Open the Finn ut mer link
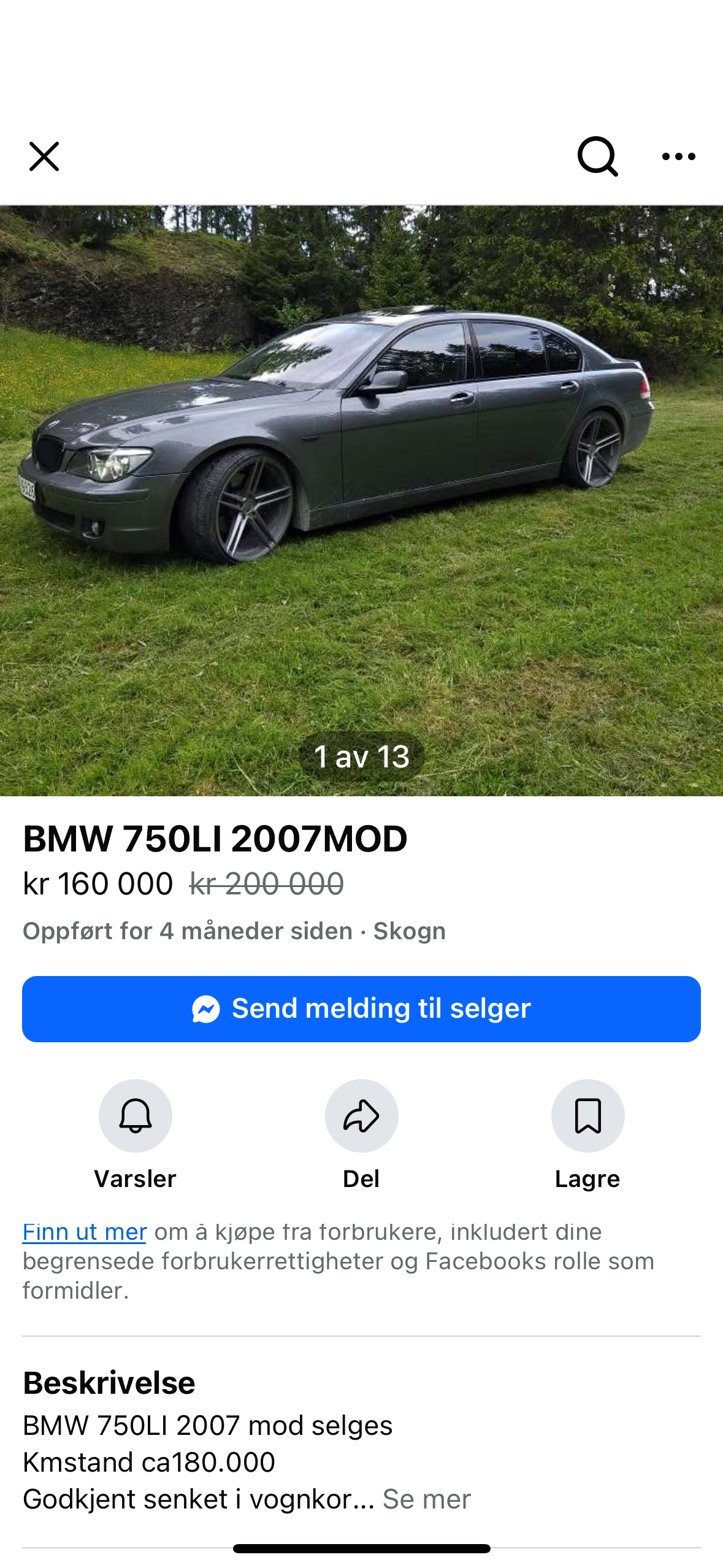Screen dimensions: 723x1568 (x=85, y=1232)
